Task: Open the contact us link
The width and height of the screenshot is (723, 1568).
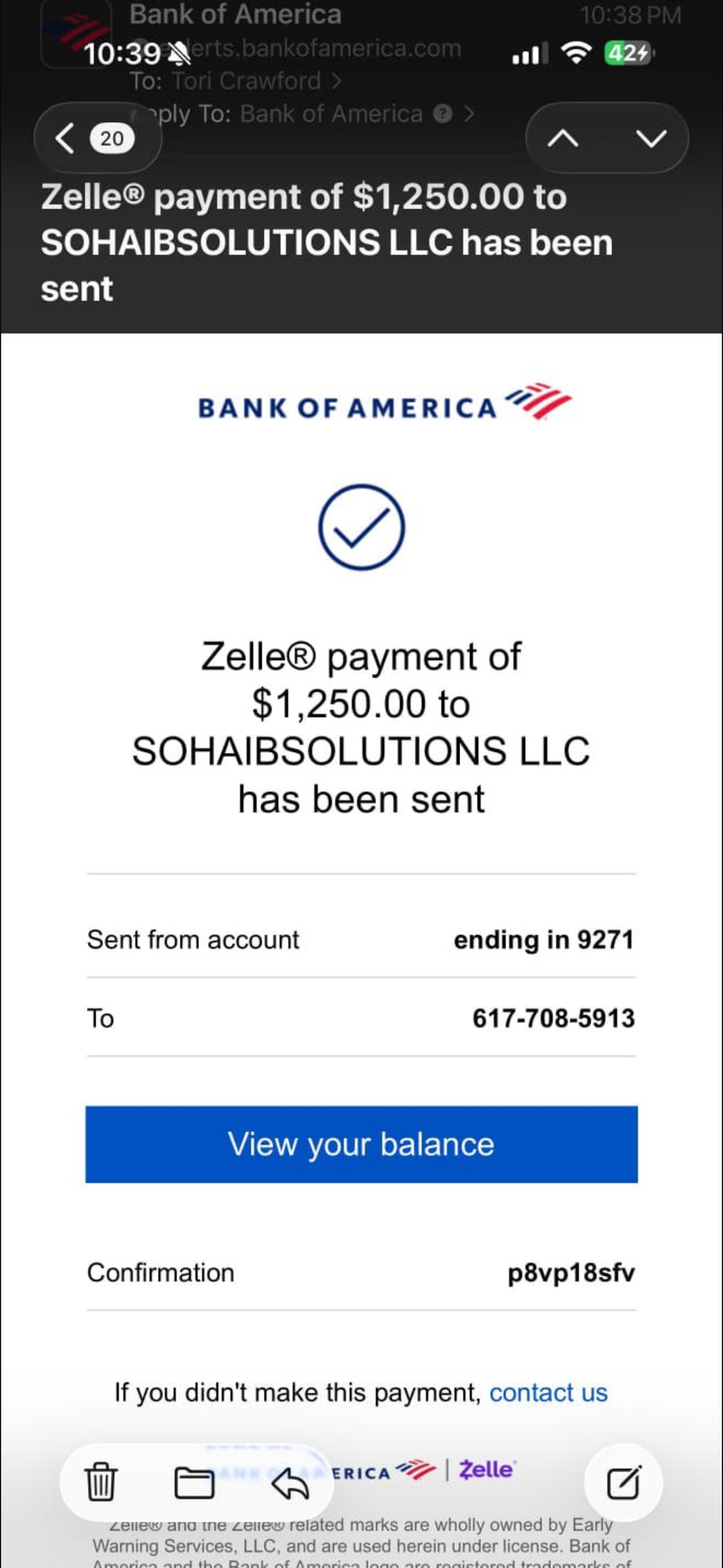Action: (x=549, y=1393)
